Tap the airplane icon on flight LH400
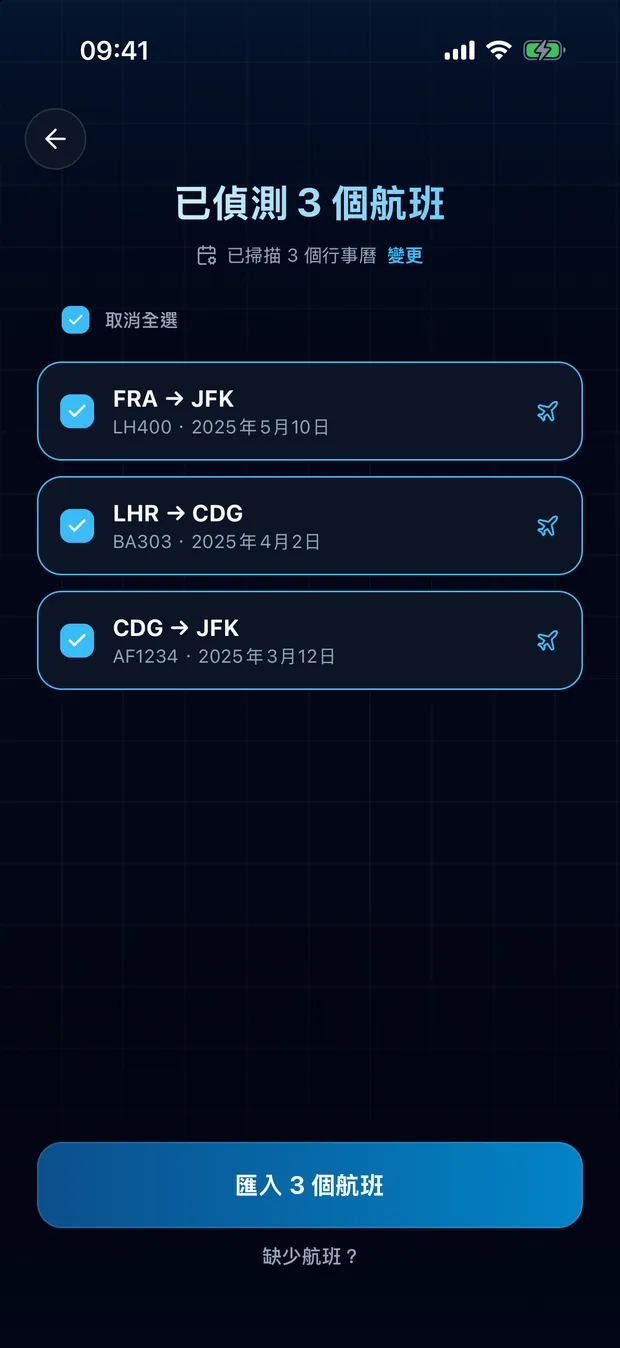Viewport: 620px width, 1348px height. (547, 411)
